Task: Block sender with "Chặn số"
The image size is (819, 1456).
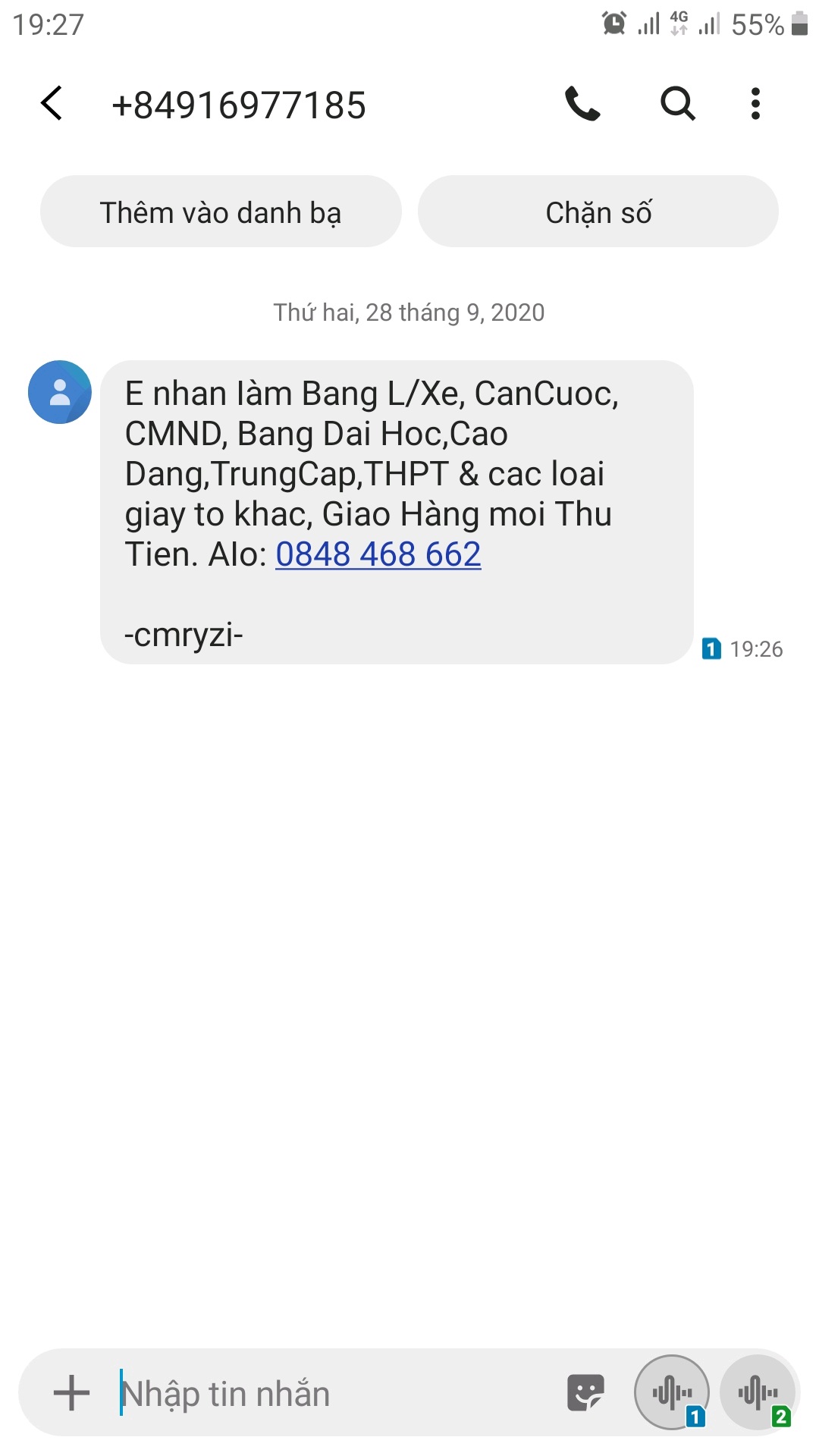Action: 598,212
